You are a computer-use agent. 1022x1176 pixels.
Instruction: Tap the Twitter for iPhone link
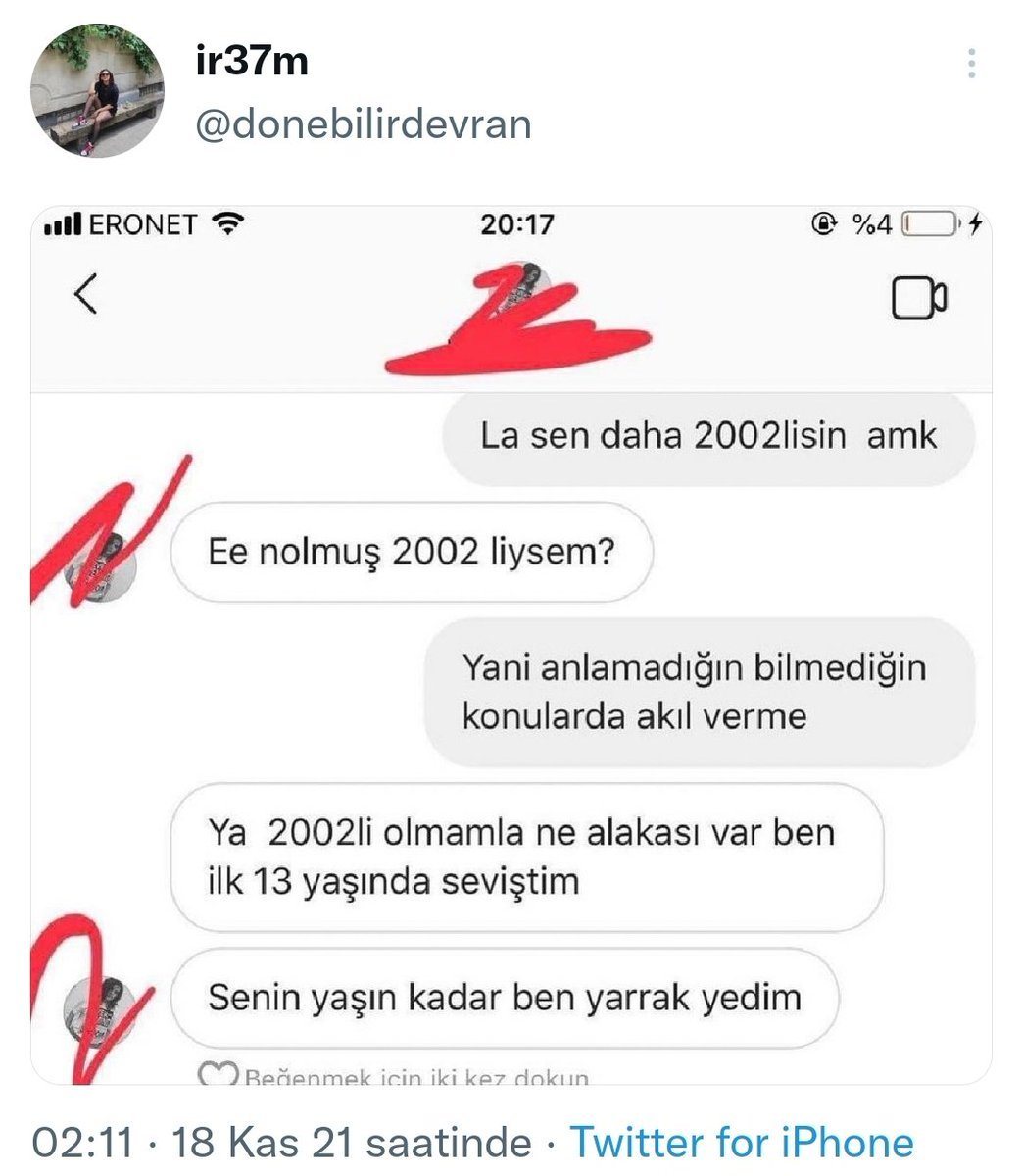741,1143
